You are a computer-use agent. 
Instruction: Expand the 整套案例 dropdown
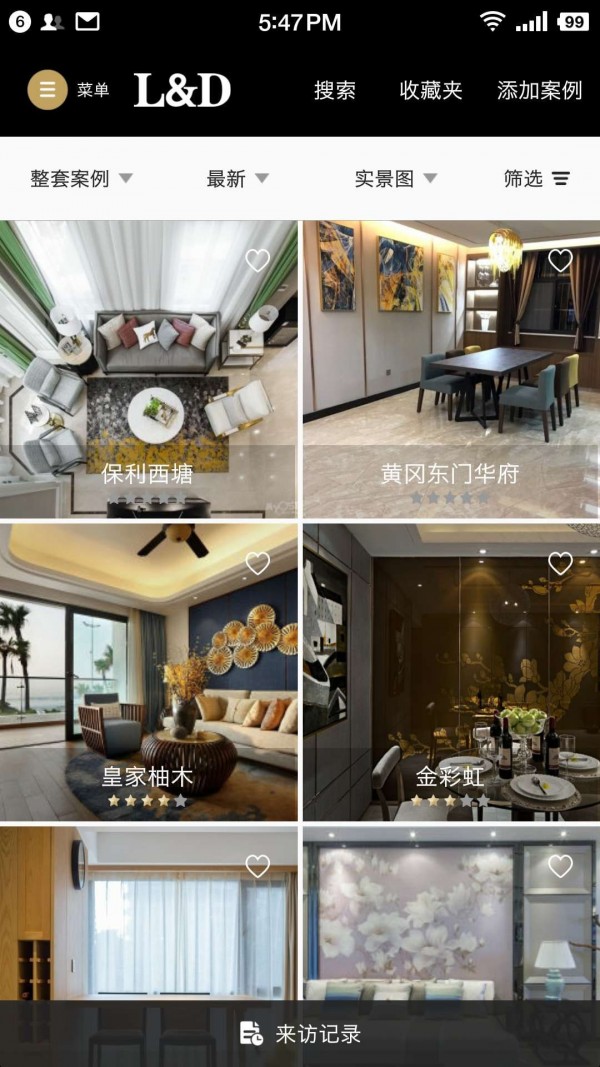point(81,179)
